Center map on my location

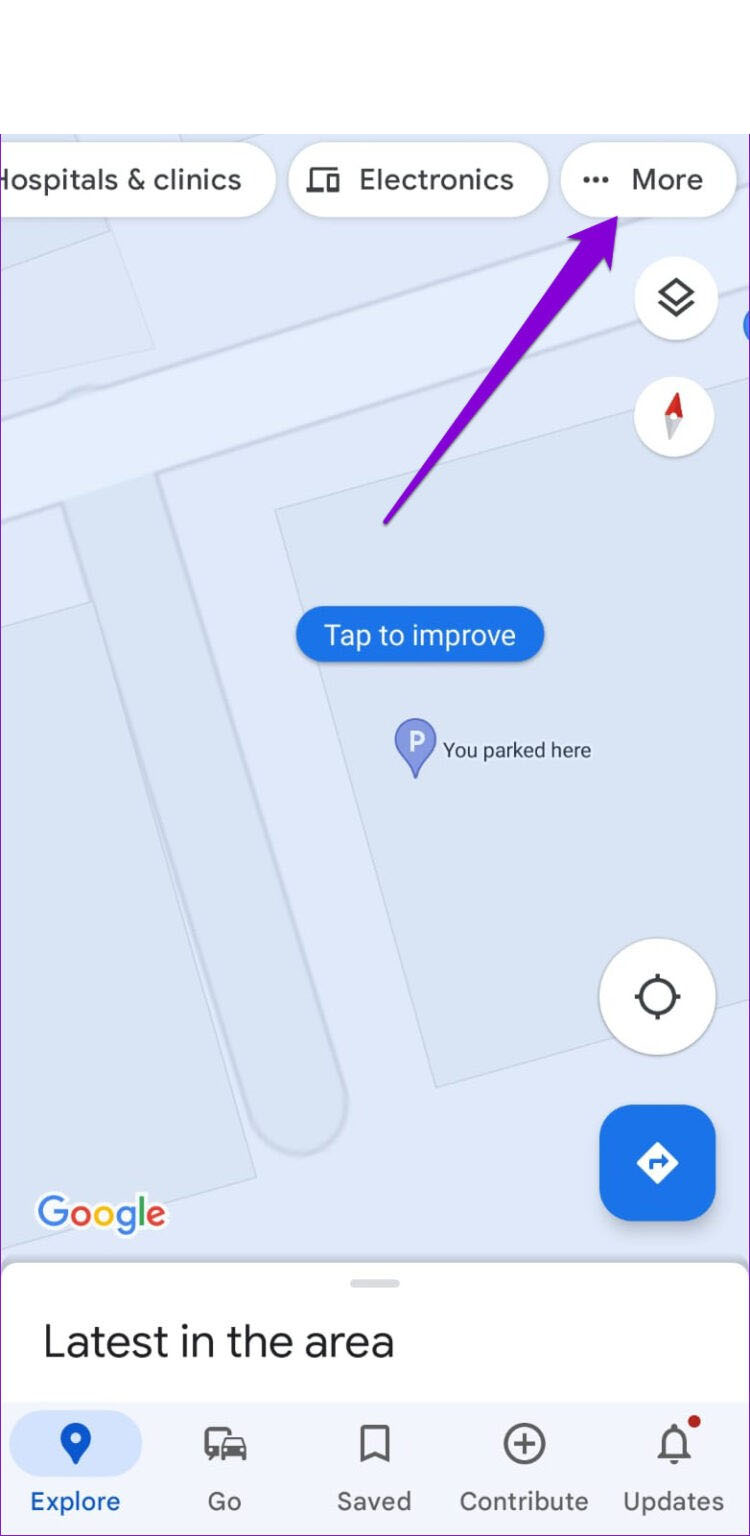pyautogui.click(x=657, y=996)
